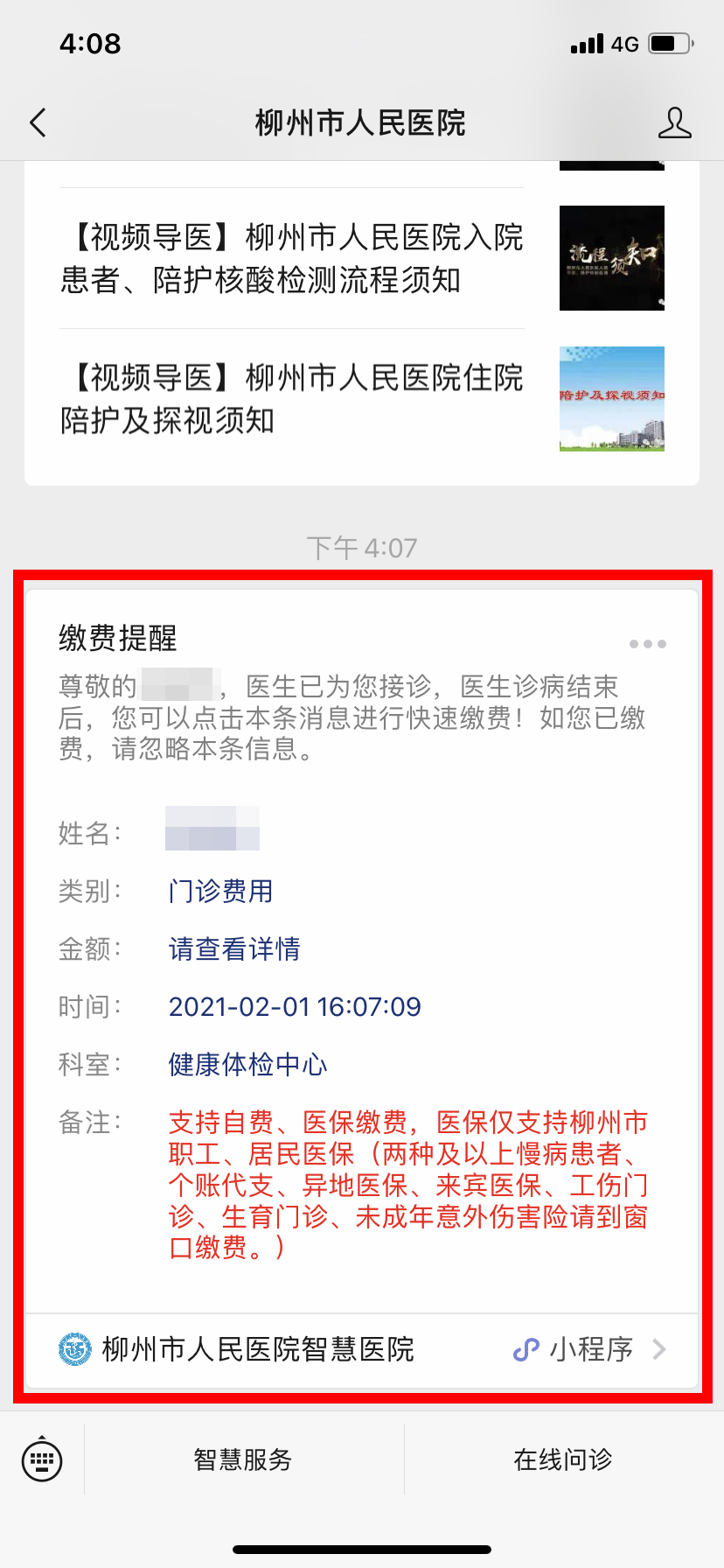Open the 缴费提醒 payment reminder card
Image resolution: width=724 pixels, height=1568 pixels.
point(362,962)
